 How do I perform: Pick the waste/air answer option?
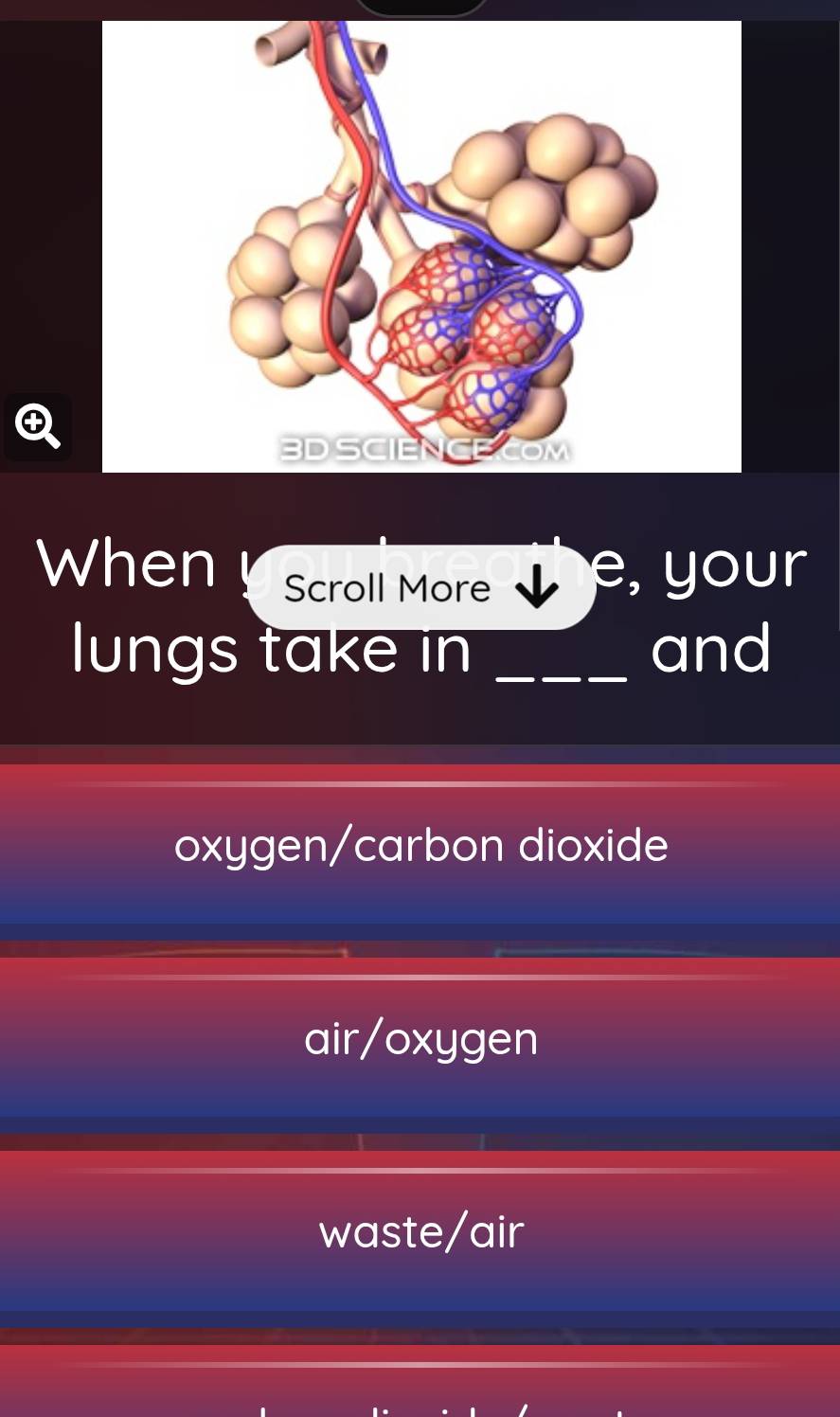(x=420, y=1232)
